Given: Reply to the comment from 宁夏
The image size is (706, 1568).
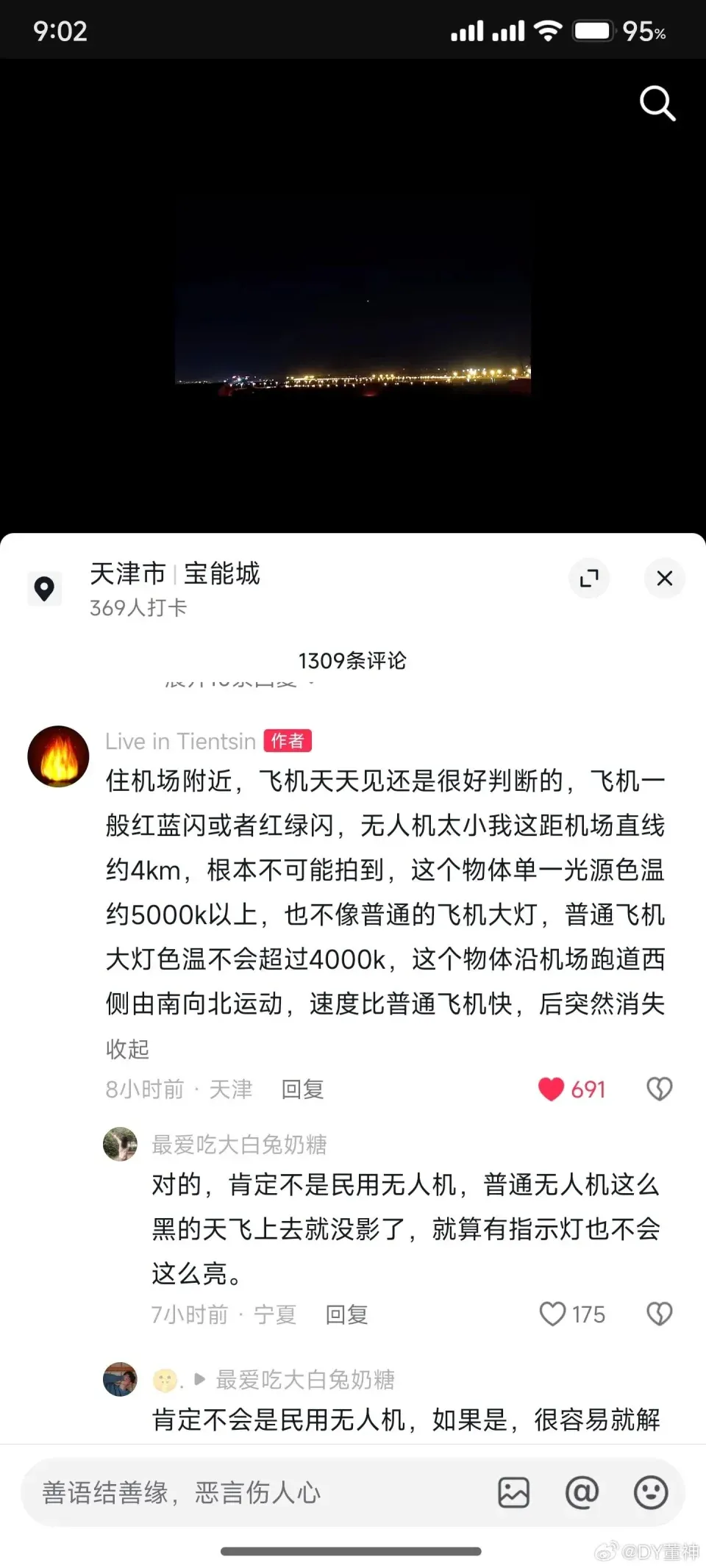Looking at the screenshot, I should [346, 1314].
